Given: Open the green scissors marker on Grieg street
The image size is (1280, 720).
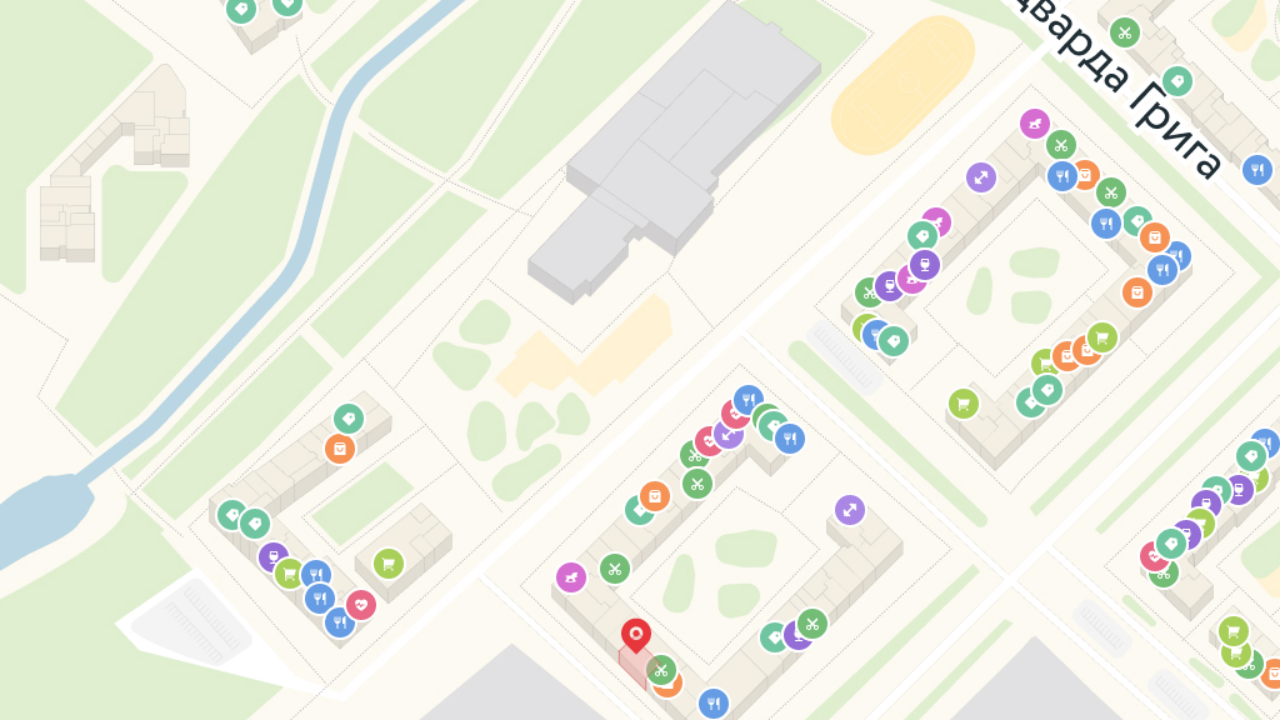Looking at the screenshot, I should click(1125, 33).
